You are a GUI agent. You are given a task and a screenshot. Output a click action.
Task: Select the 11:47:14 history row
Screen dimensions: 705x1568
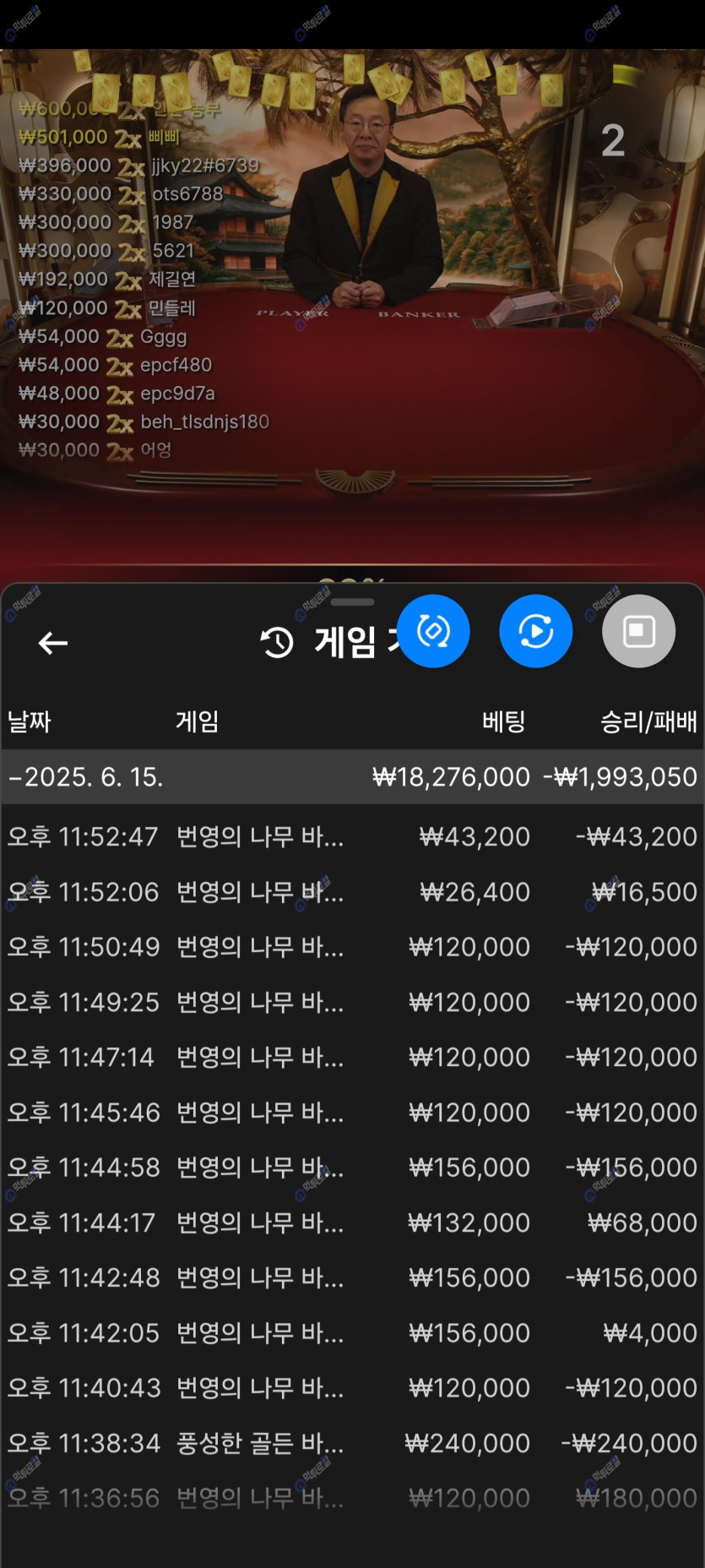click(352, 1057)
